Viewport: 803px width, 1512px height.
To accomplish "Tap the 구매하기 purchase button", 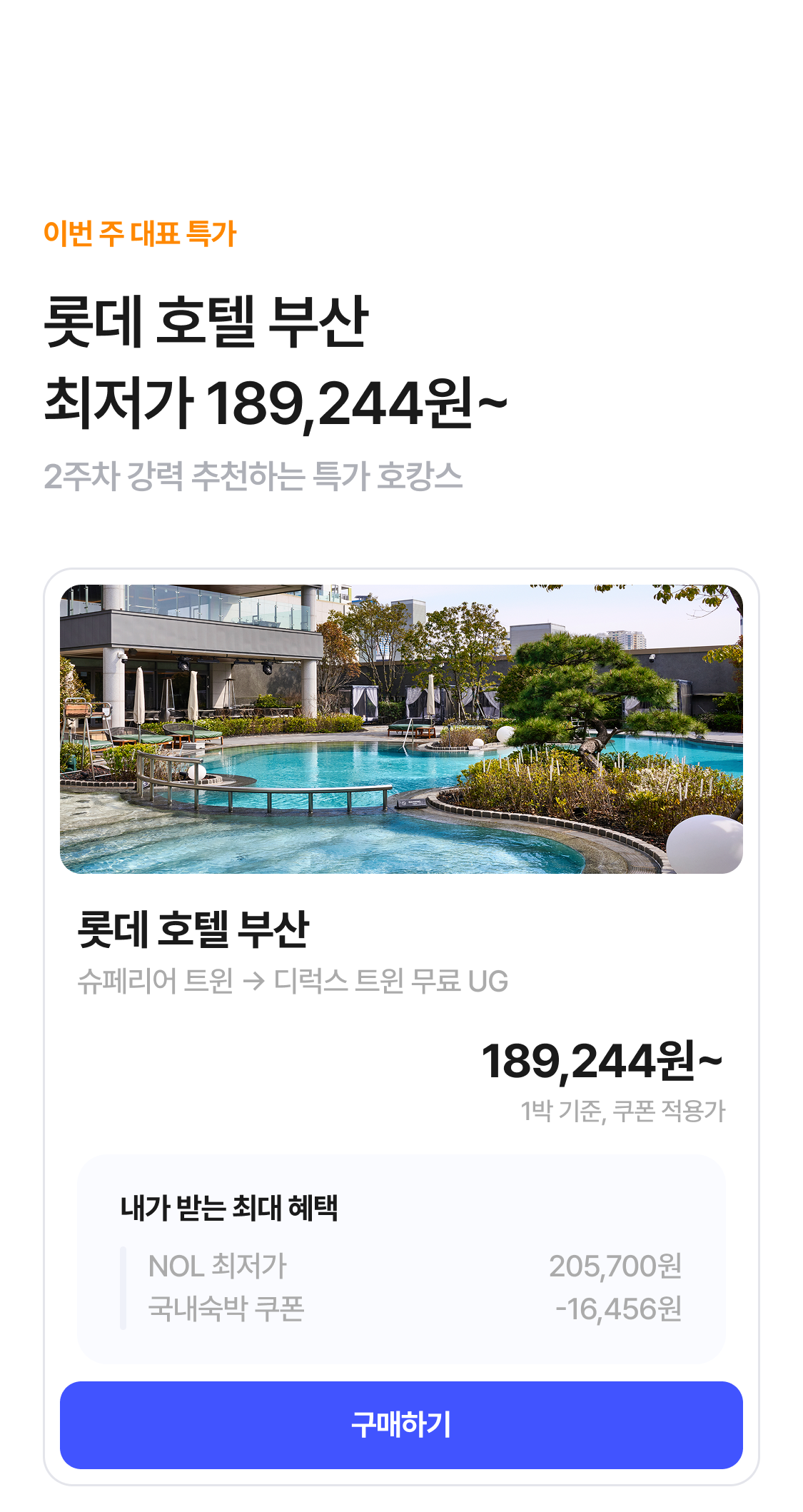I will (x=401, y=1425).
